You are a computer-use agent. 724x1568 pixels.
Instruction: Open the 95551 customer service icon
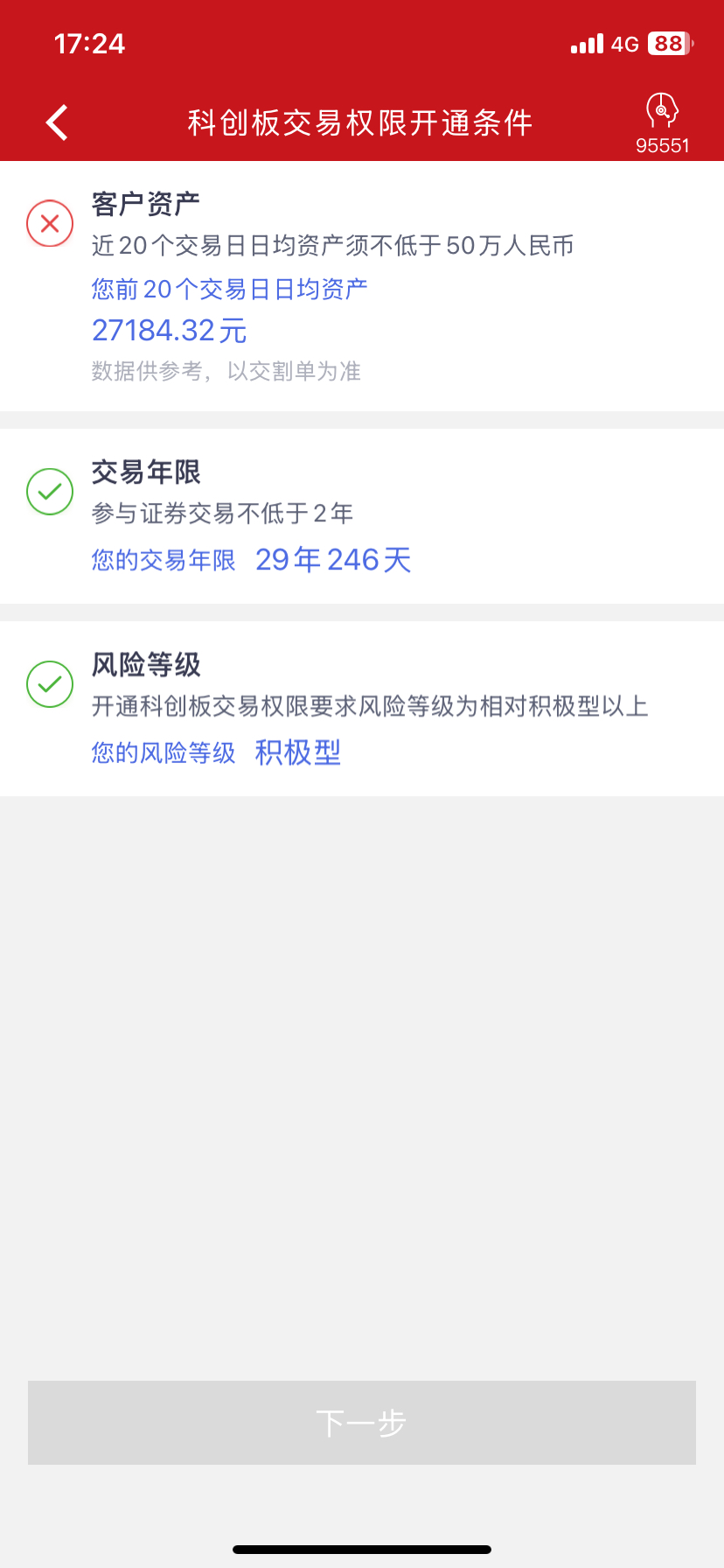(663, 123)
